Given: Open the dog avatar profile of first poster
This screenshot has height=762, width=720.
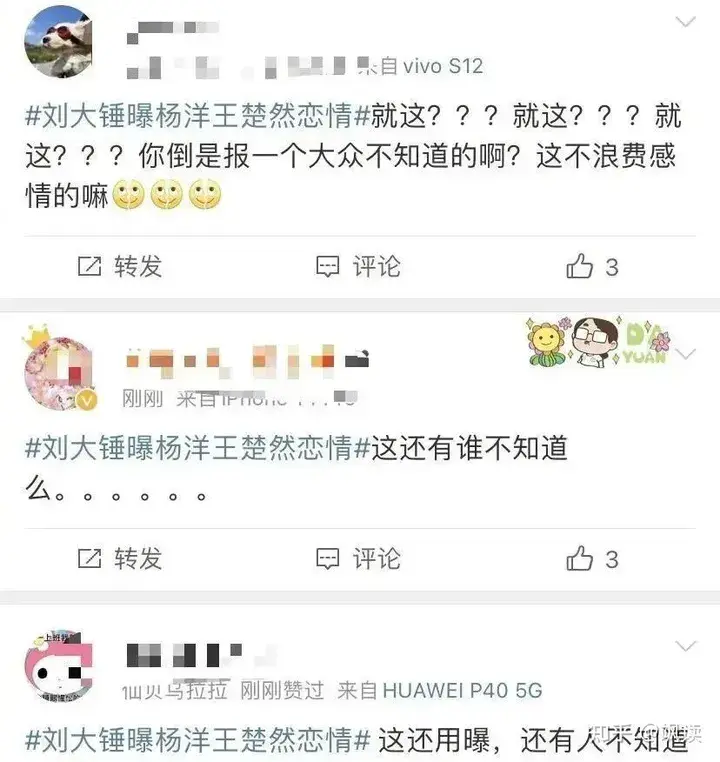Looking at the screenshot, I should pyautogui.click(x=57, y=41).
